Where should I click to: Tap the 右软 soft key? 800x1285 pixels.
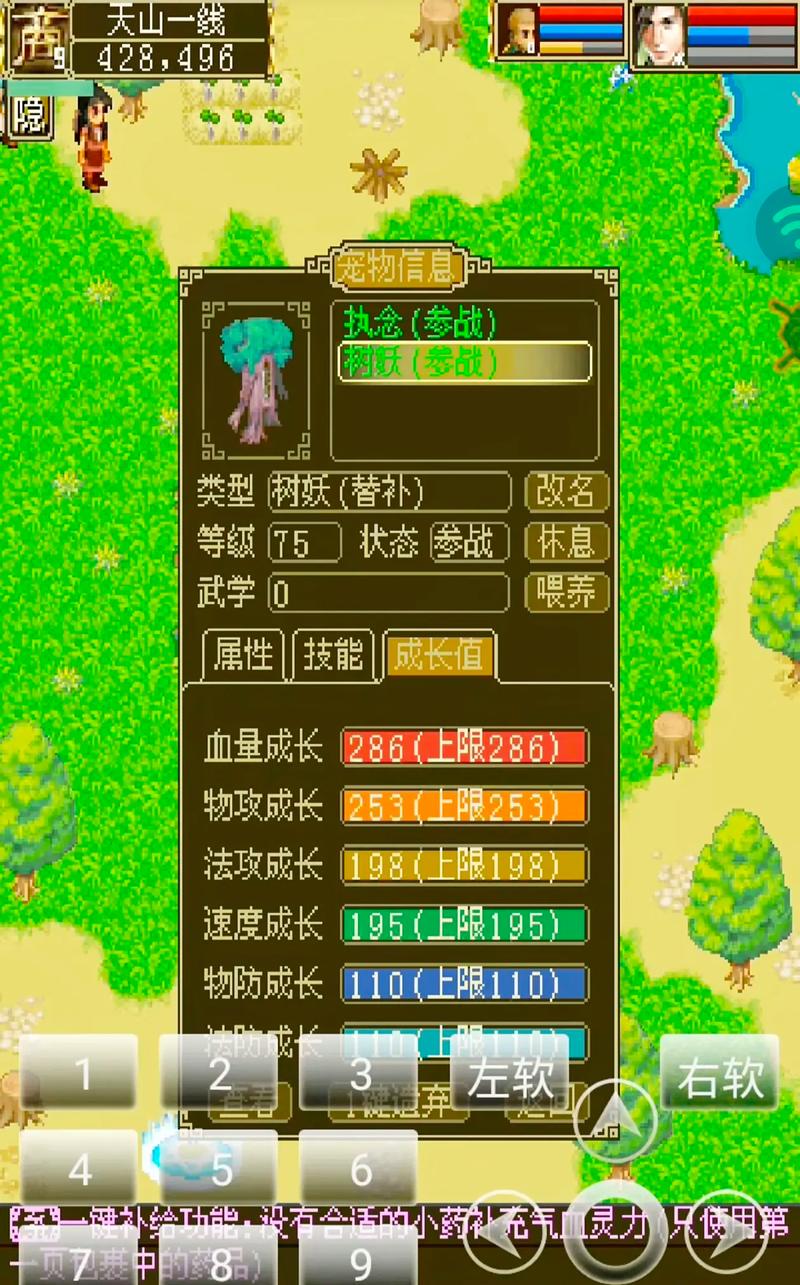pyautogui.click(x=720, y=1077)
